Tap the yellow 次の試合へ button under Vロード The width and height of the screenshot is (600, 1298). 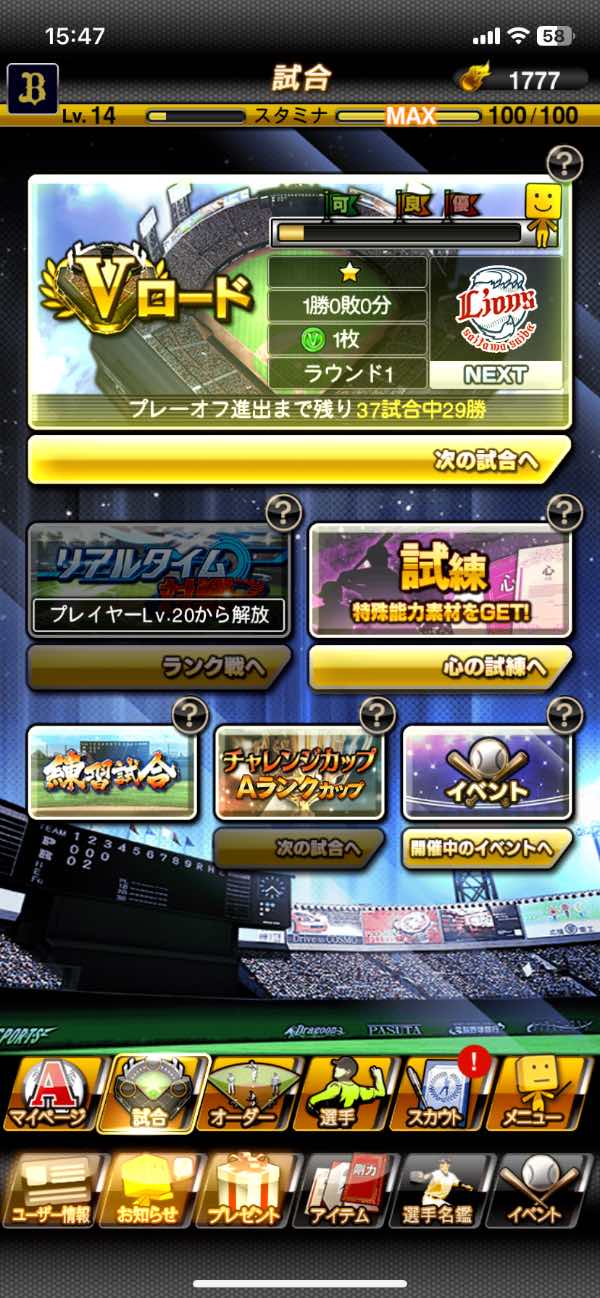tap(298, 461)
